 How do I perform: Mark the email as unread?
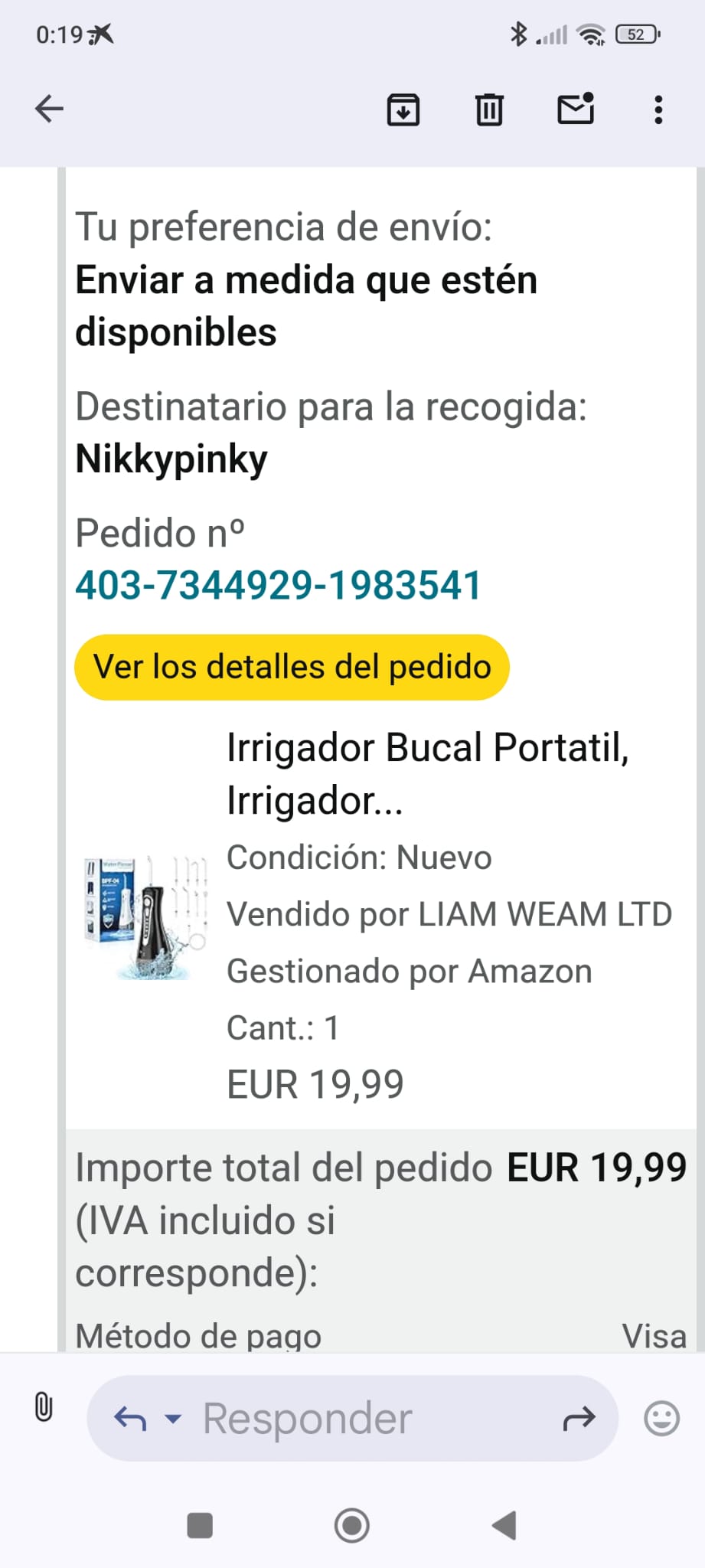point(576,109)
